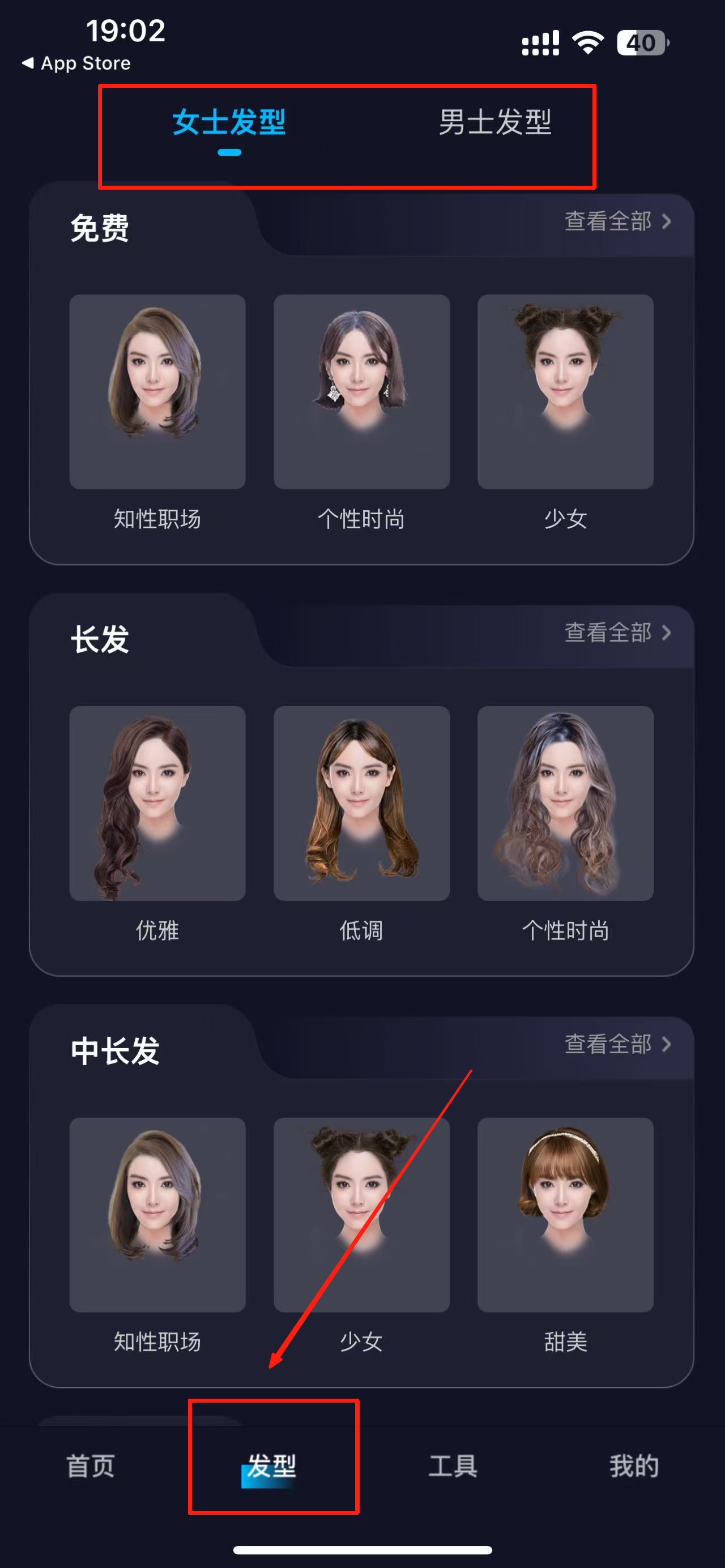Choose the 少女 hairstyle under 中长发

(x=361, y=1215)
